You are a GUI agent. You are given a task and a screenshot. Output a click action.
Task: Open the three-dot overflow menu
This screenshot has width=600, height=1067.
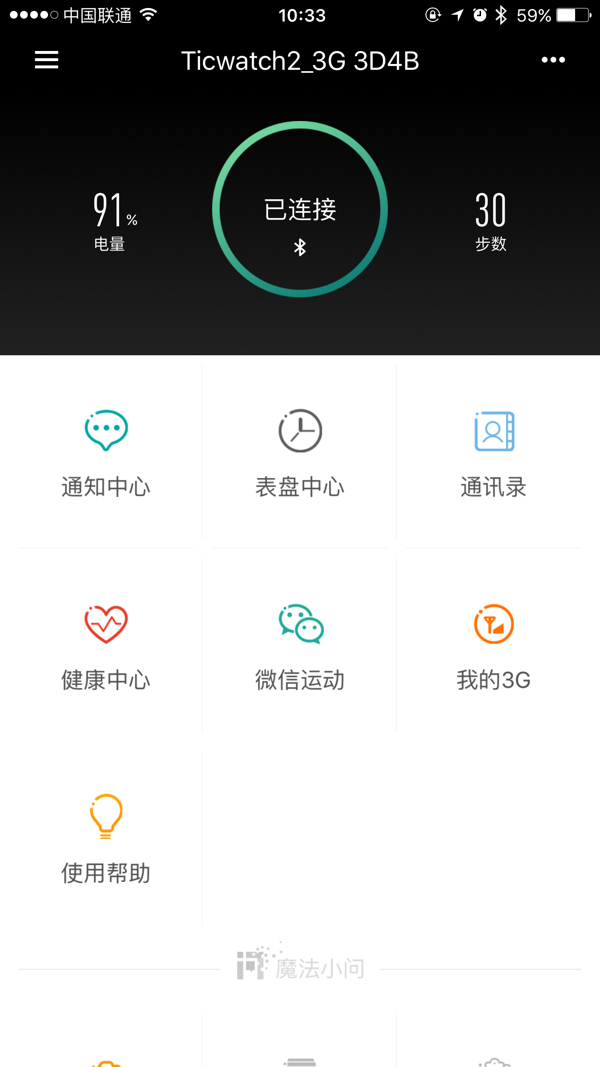[x=553, y=61]
